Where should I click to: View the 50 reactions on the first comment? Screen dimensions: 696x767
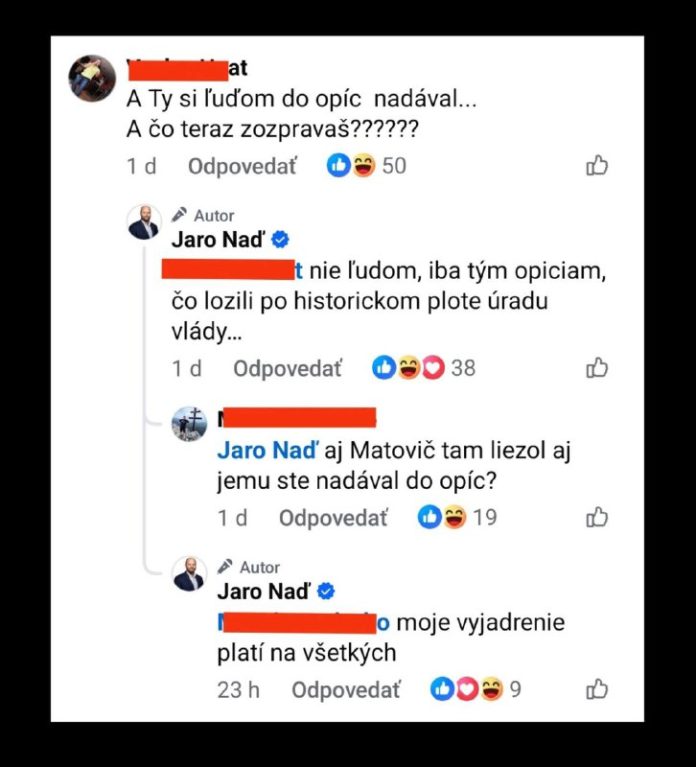pyautogui.click(x=367, y=166)
